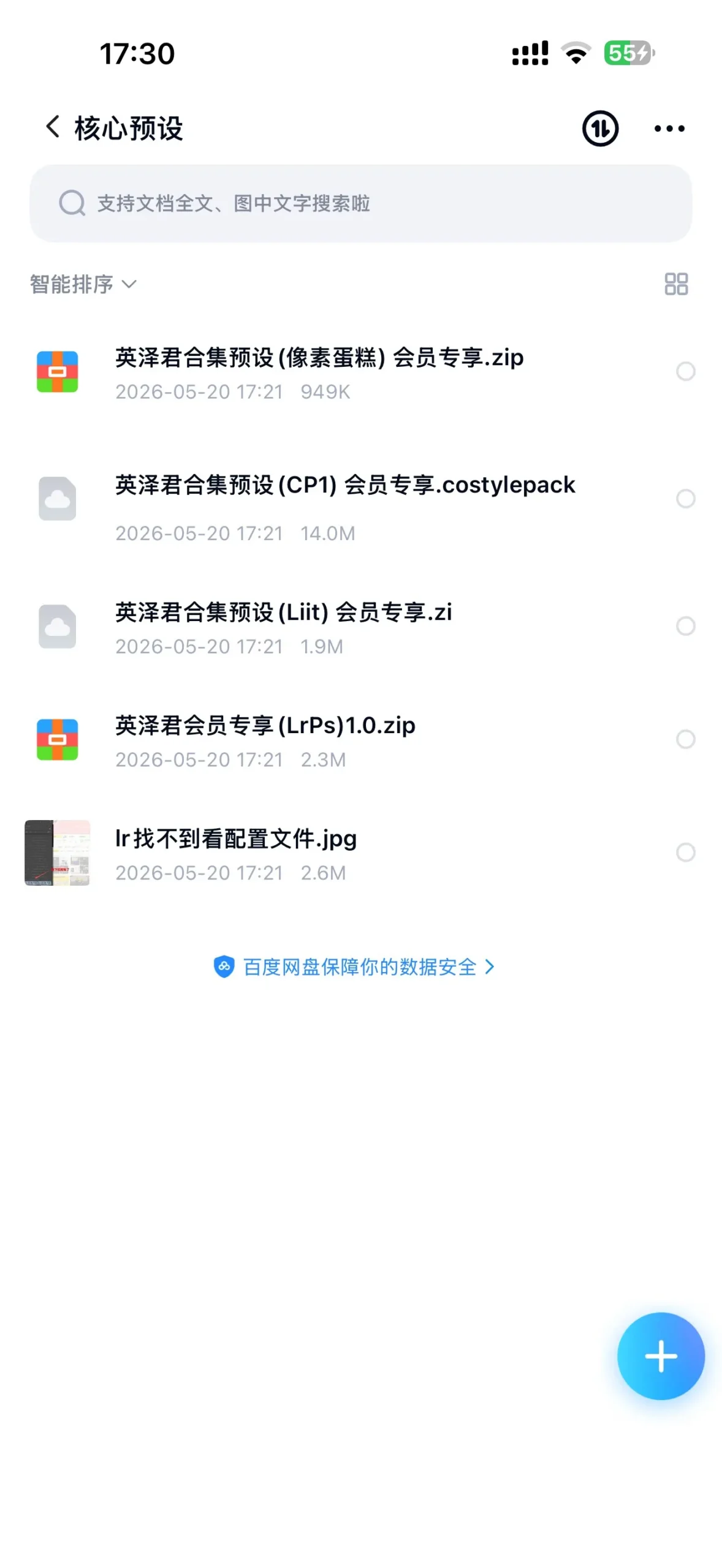
Task: Go back from the 核心预设 folder
Action: pos(53,127)
